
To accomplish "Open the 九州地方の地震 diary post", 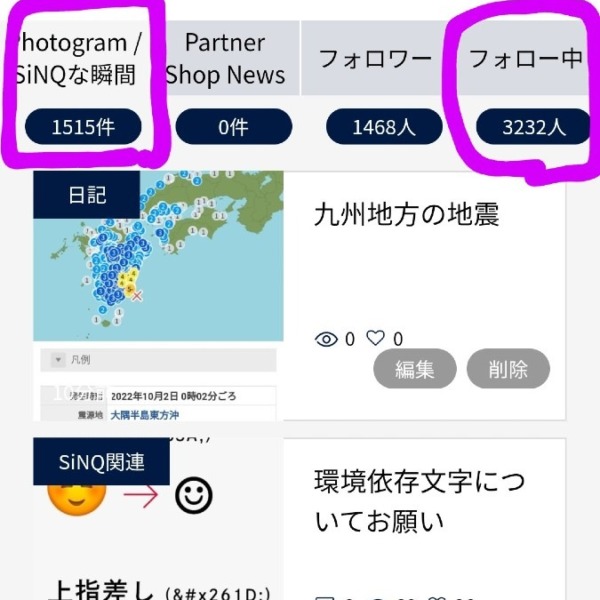I will coord(406,214).
